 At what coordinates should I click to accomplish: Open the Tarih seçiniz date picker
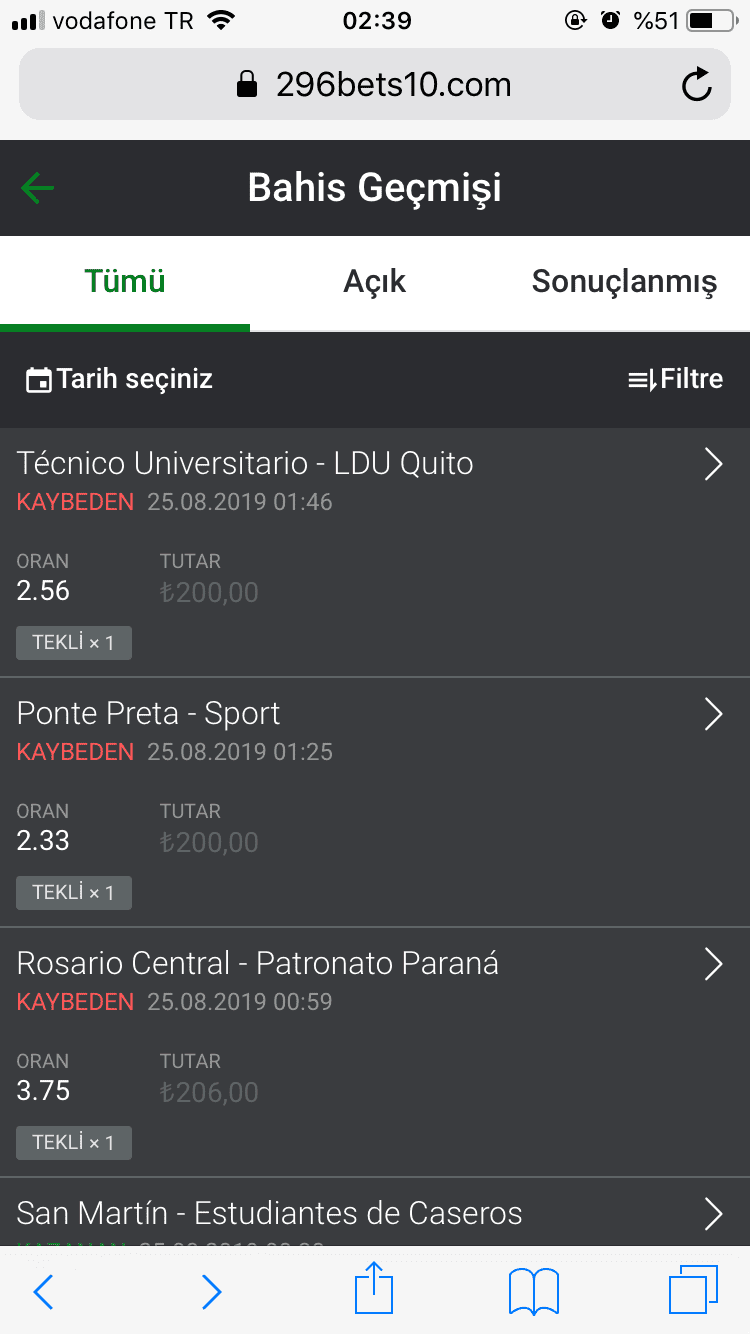pyautogui.click(x=119, y=379)
